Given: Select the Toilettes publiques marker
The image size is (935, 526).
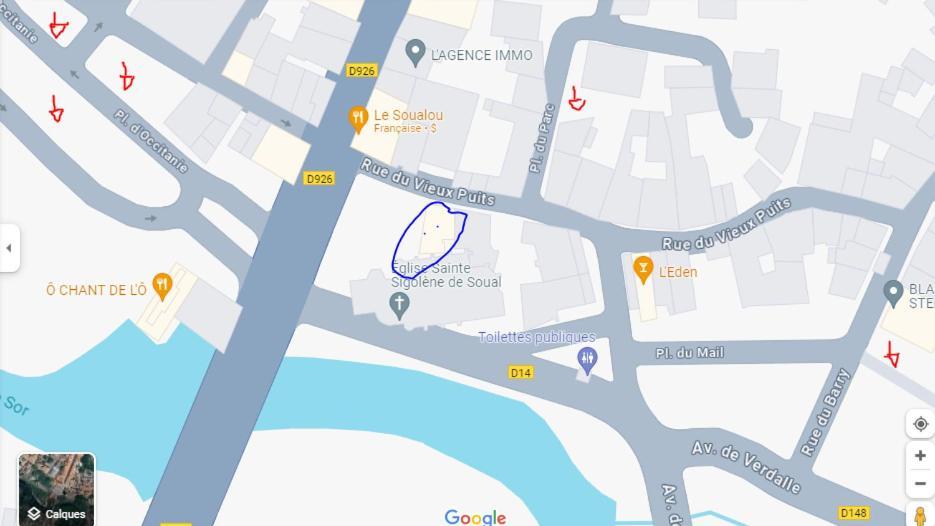Looking at the screenshot, I should pyautogui.click(x=588, y=359).
